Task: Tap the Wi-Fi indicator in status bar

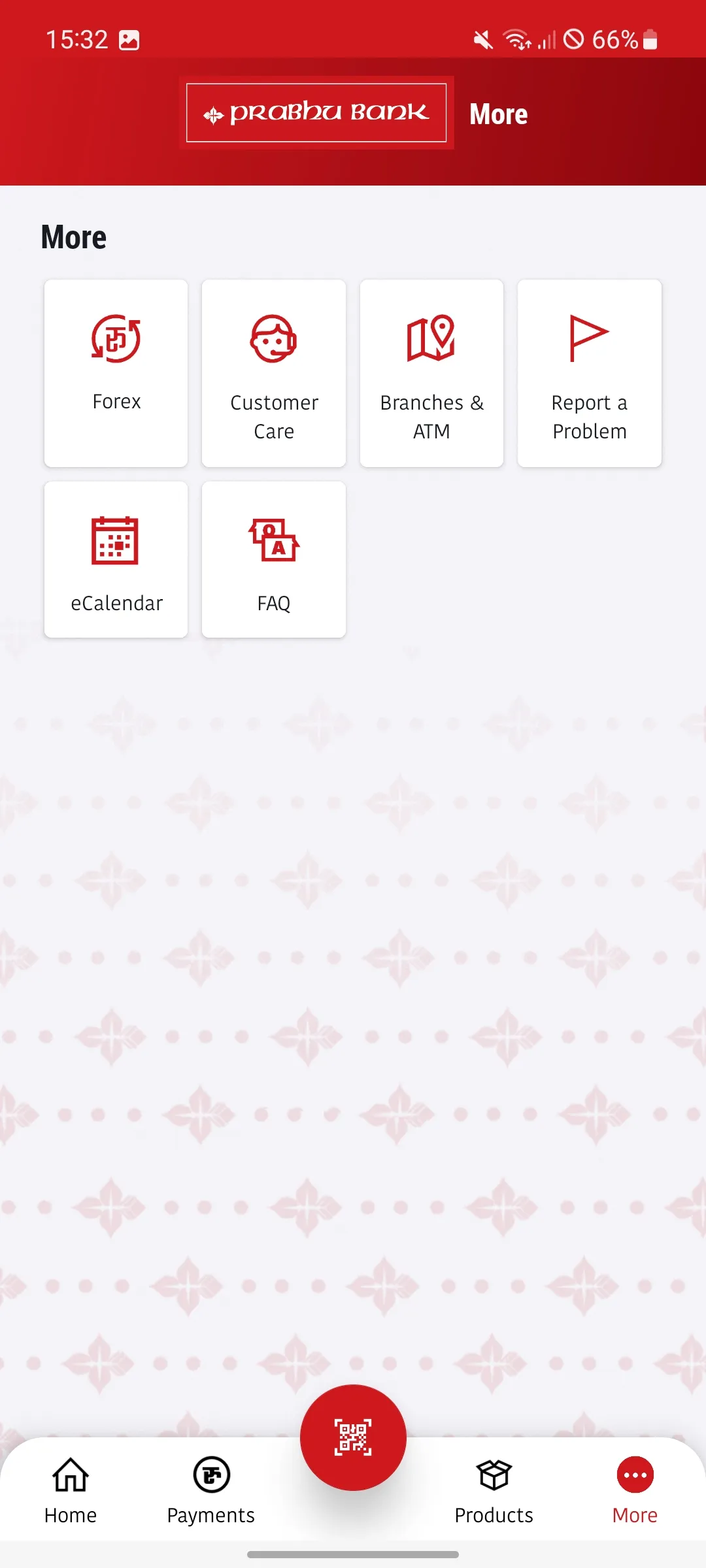Action: pyautogui.click(x=516, y=40)
